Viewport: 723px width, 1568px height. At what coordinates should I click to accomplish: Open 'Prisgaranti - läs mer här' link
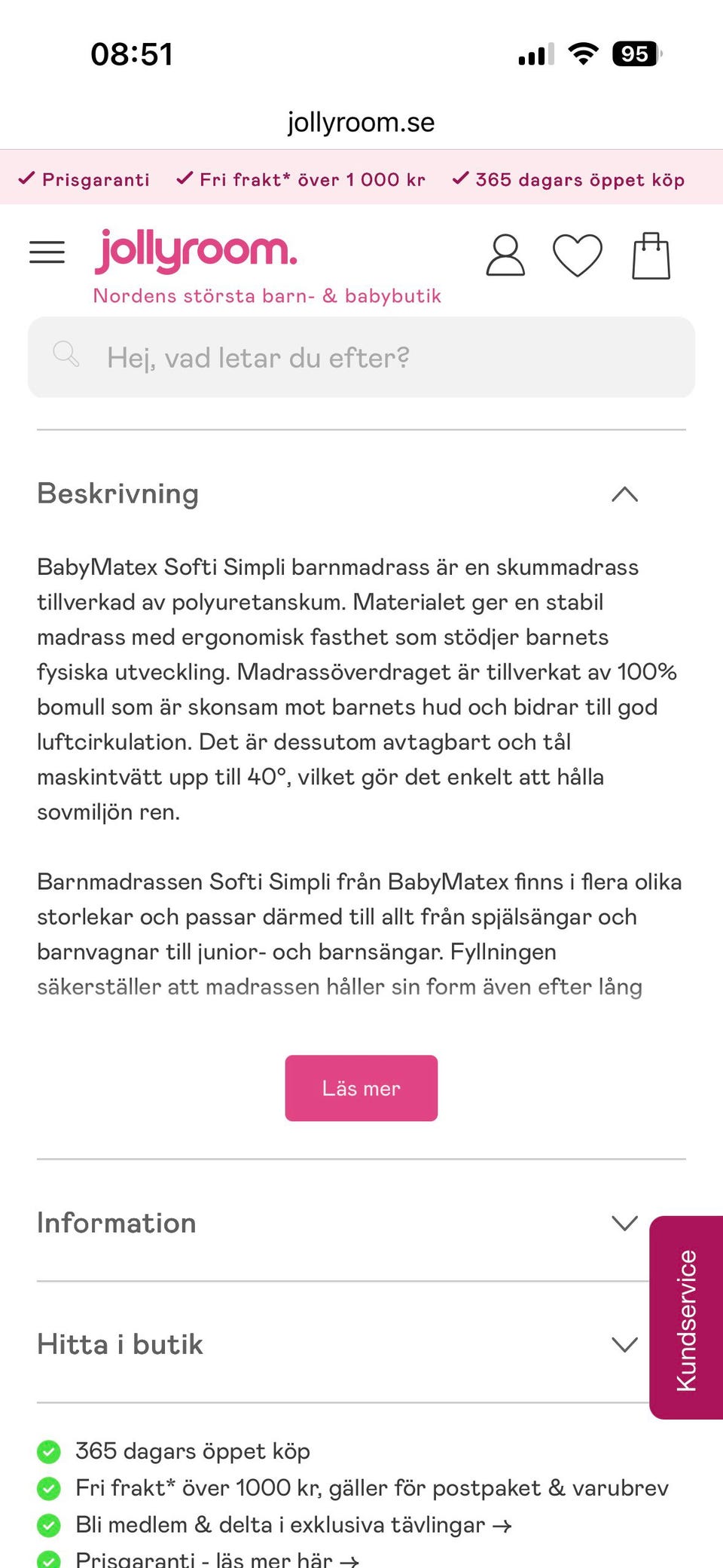217,1559
